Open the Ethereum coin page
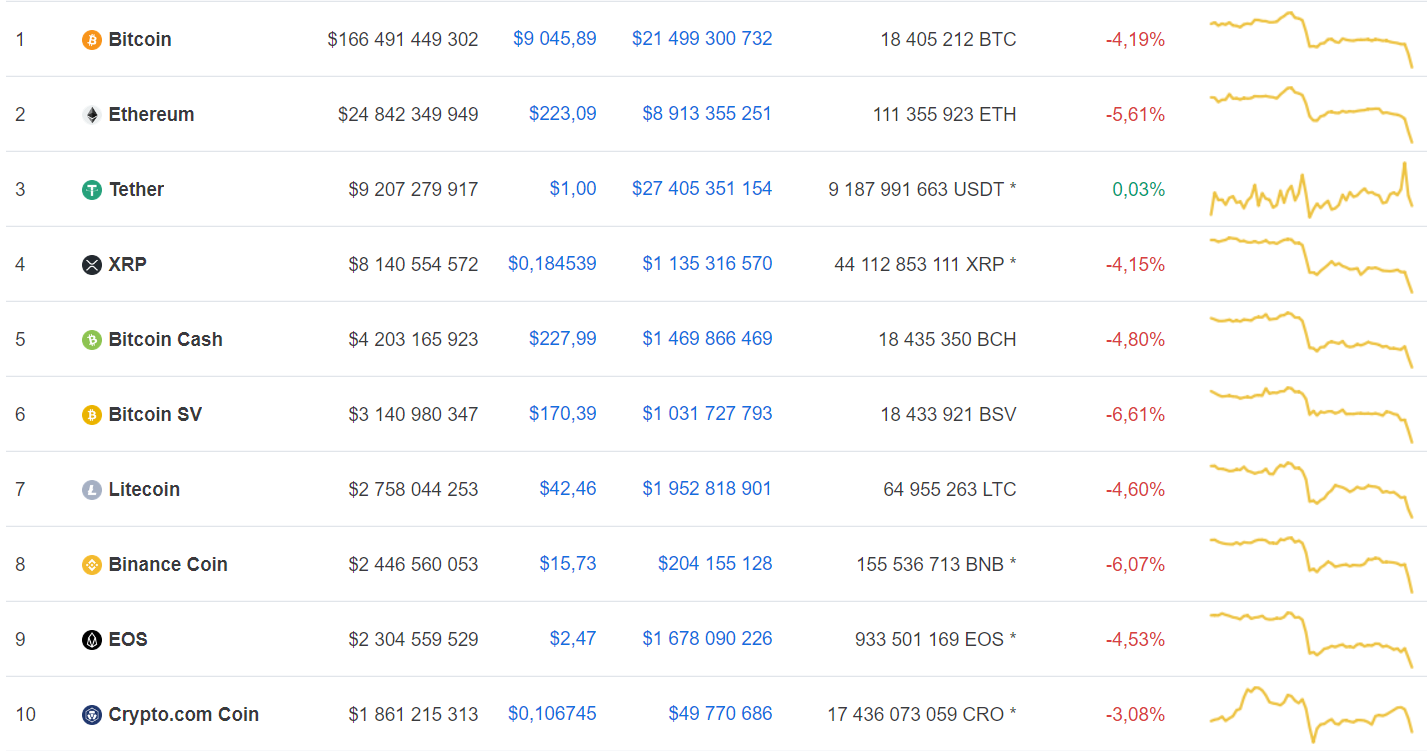The width and height of the screenshot is (1427, 751). click(151, 115)
